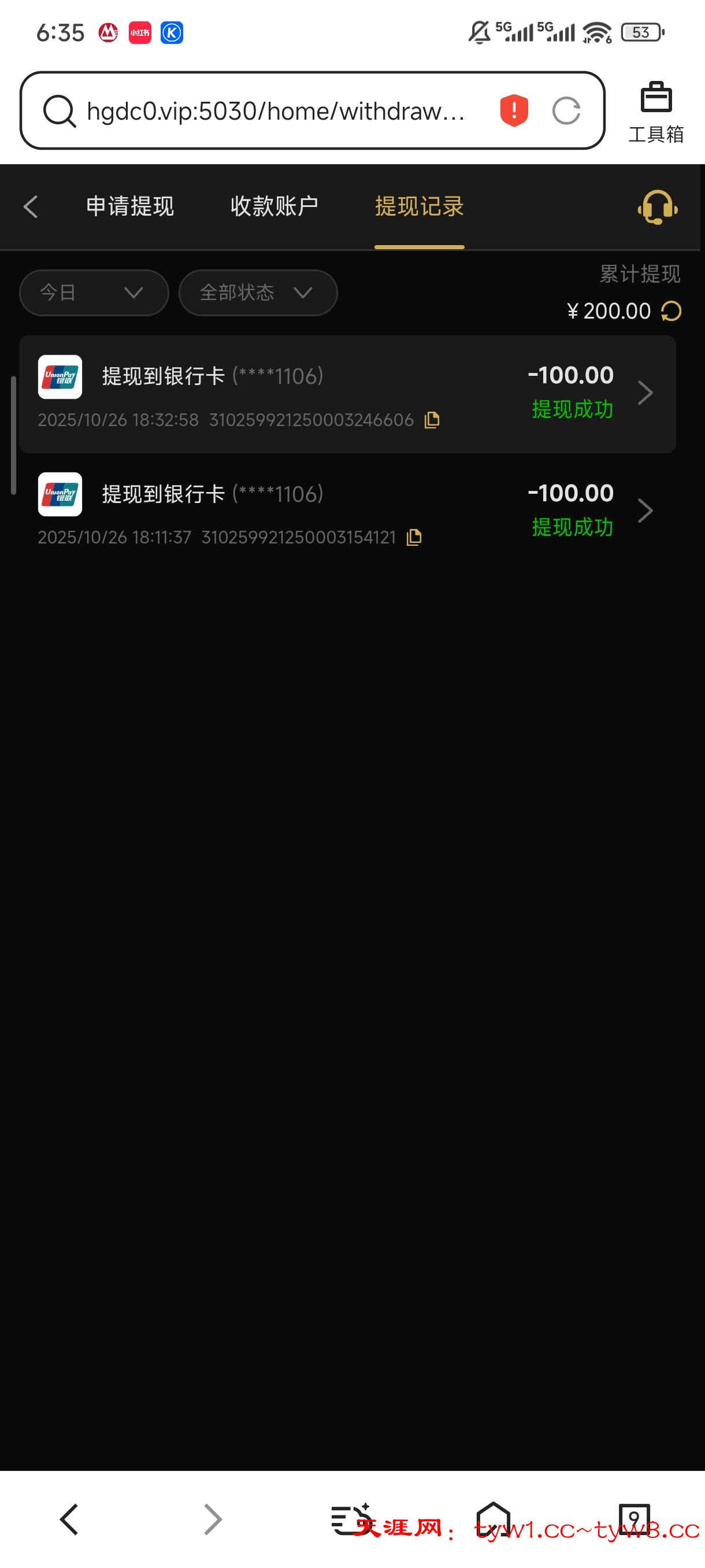Refresh the 累计提现 total amount
This screenshot has height=1568, width=705.
pos(671,311)
